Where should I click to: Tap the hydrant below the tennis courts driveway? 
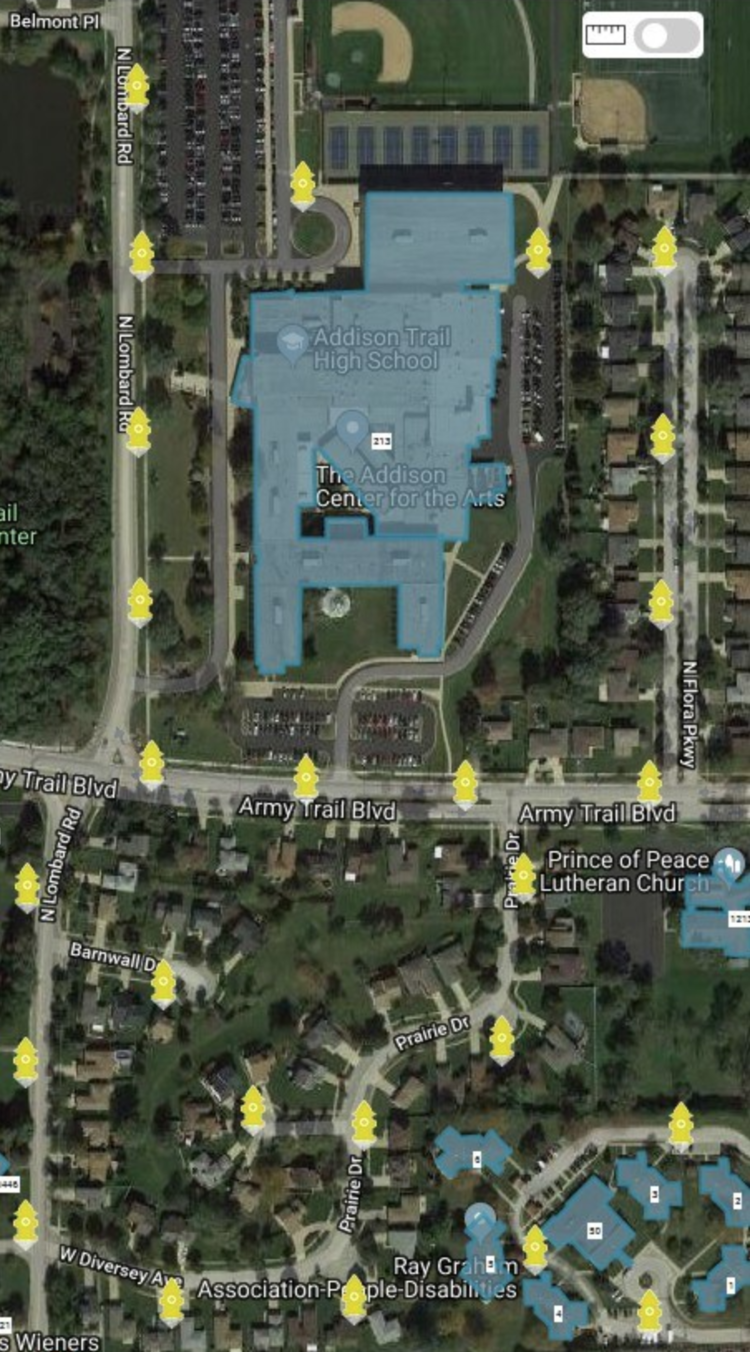click(x=302, y=185)
